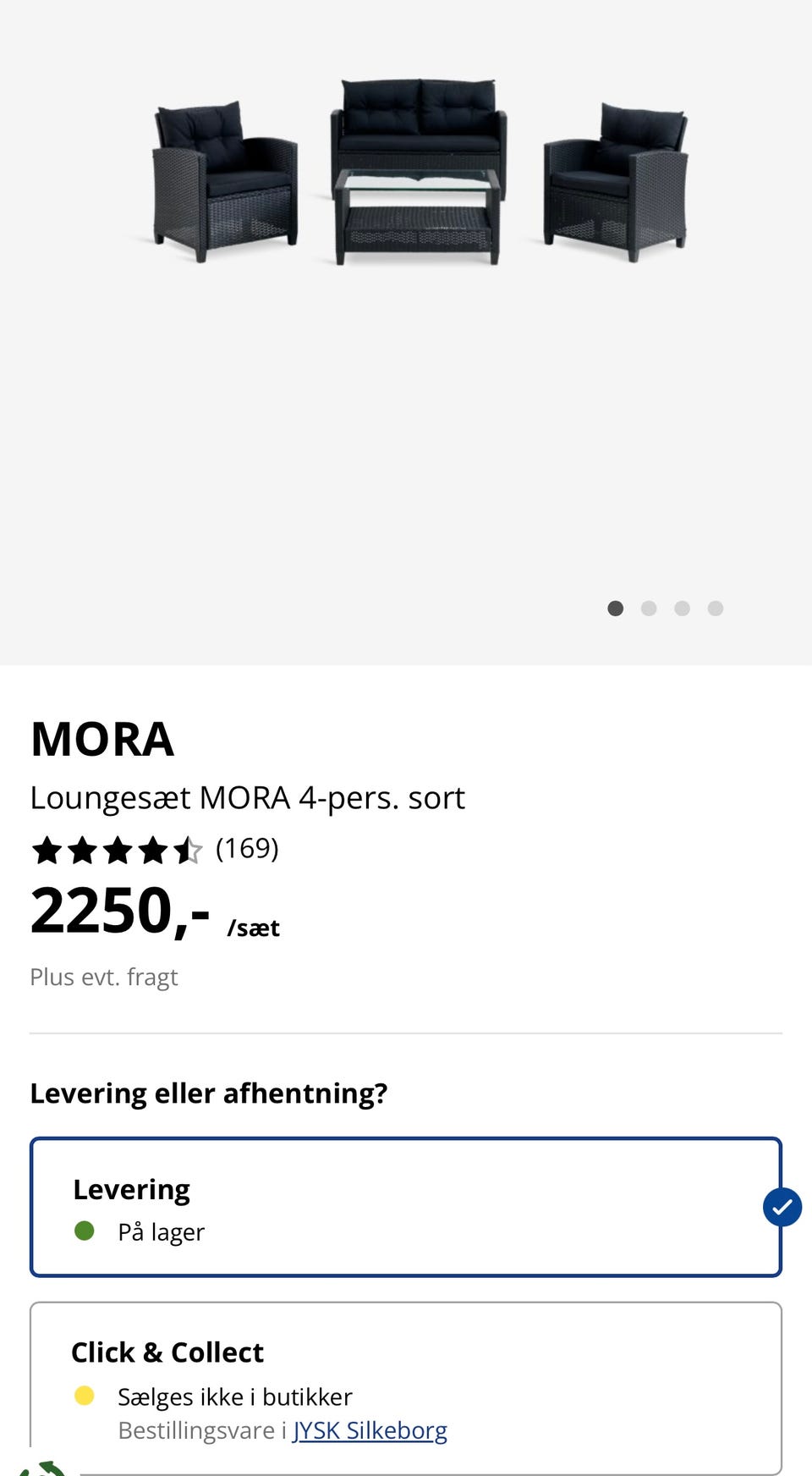Jump to the second image indicator dot
The width and height of the screenshot is (812, 1476).
click(649, 609)
